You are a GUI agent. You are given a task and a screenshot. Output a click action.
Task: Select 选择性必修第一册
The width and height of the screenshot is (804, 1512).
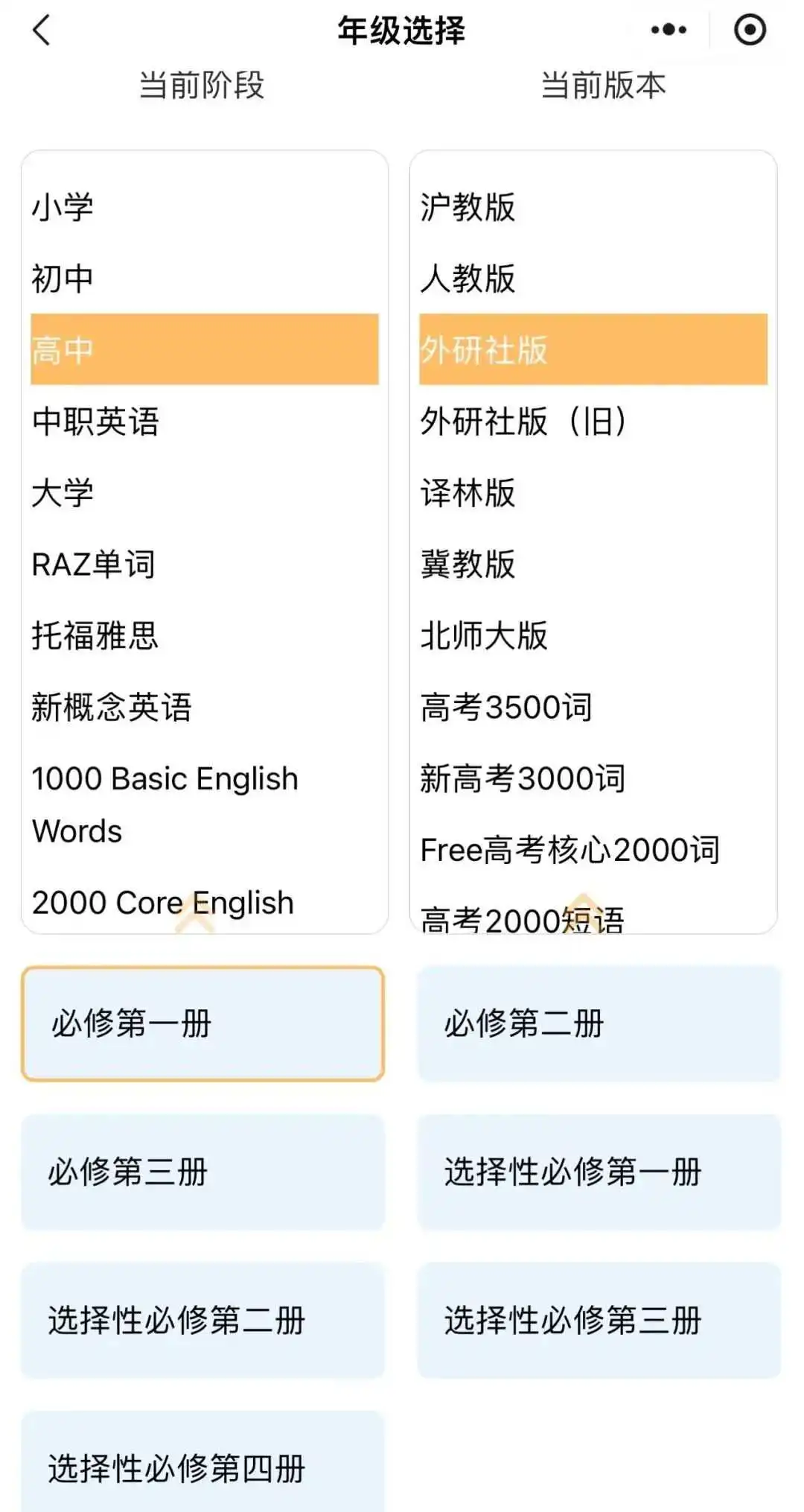pyautogui.click(x=599, y=1172)
